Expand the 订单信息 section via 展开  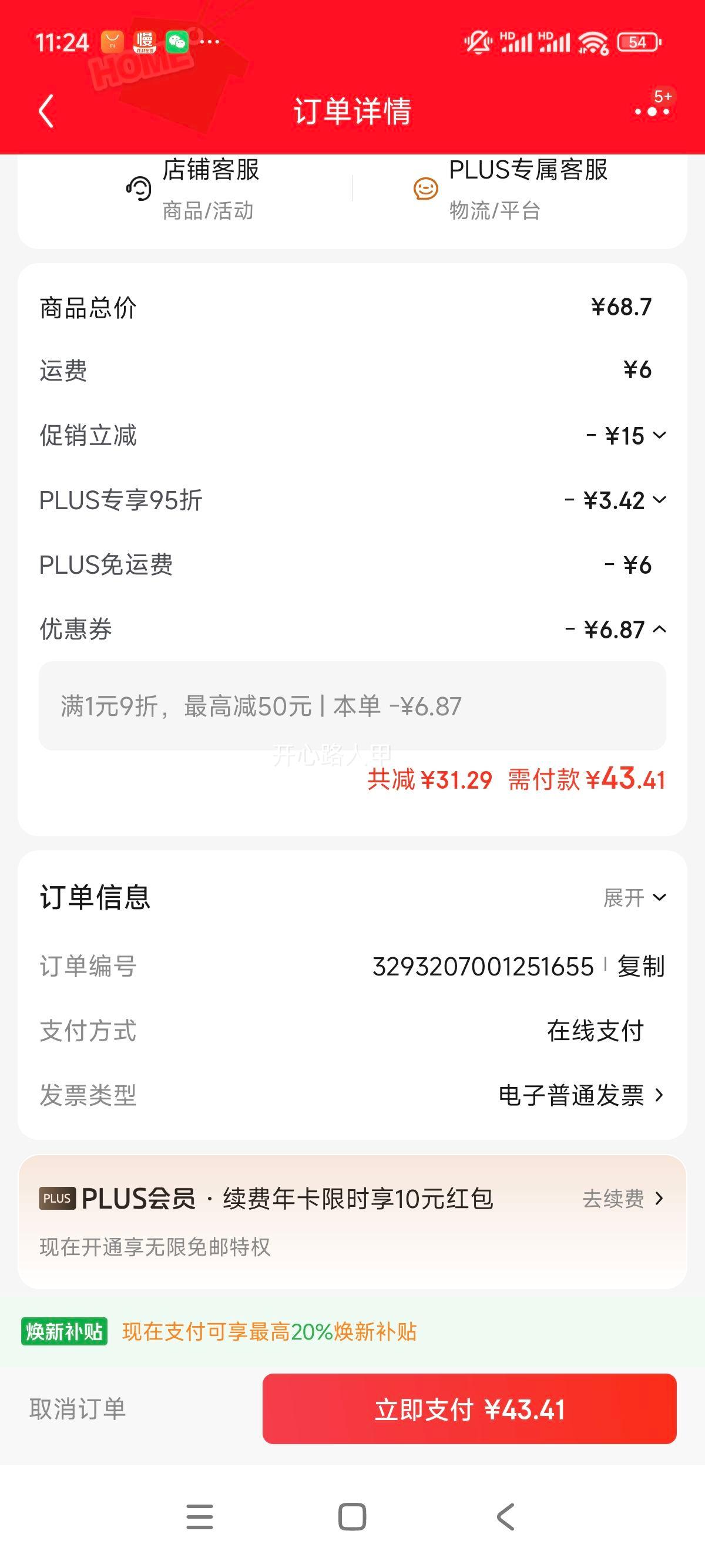634,897
